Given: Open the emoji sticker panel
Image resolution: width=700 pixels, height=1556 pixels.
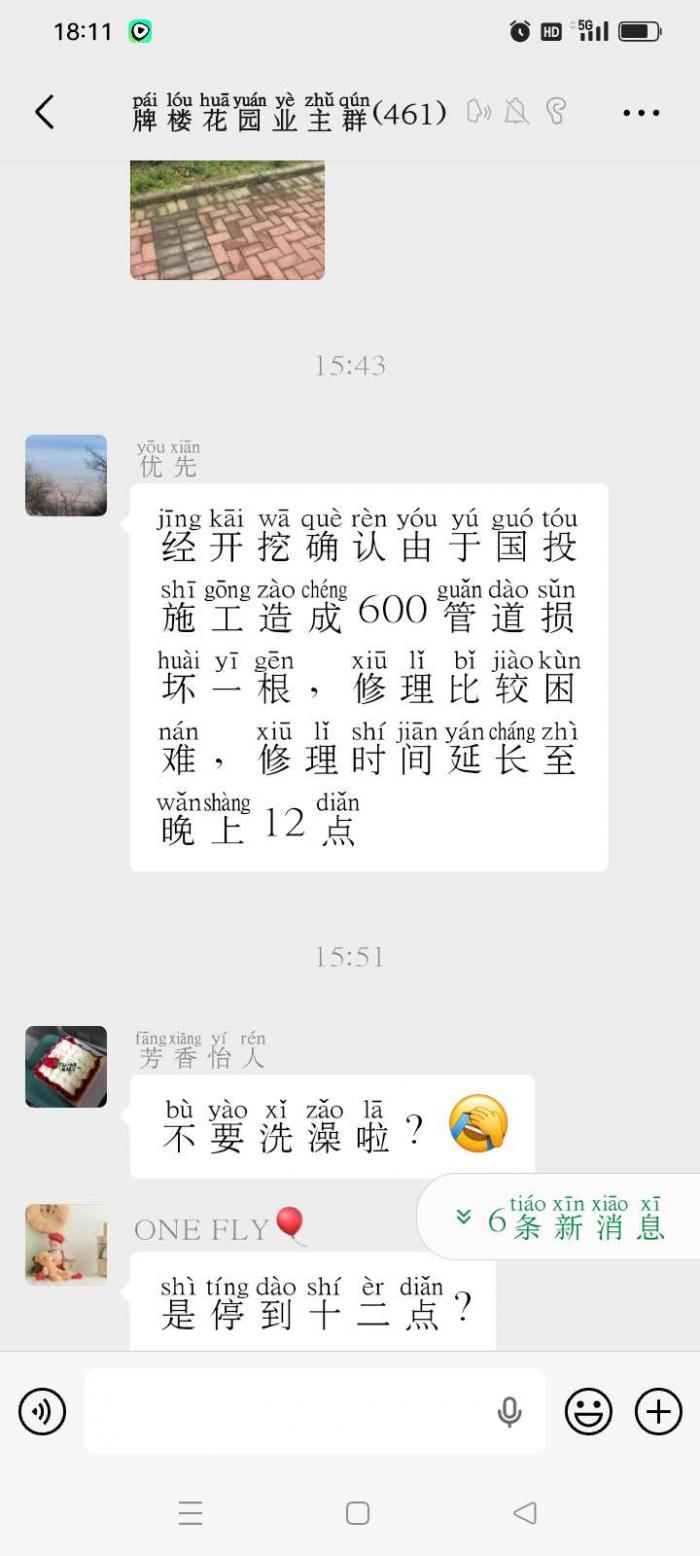Looking at the screenshot, I should (x=588, y=1412).
